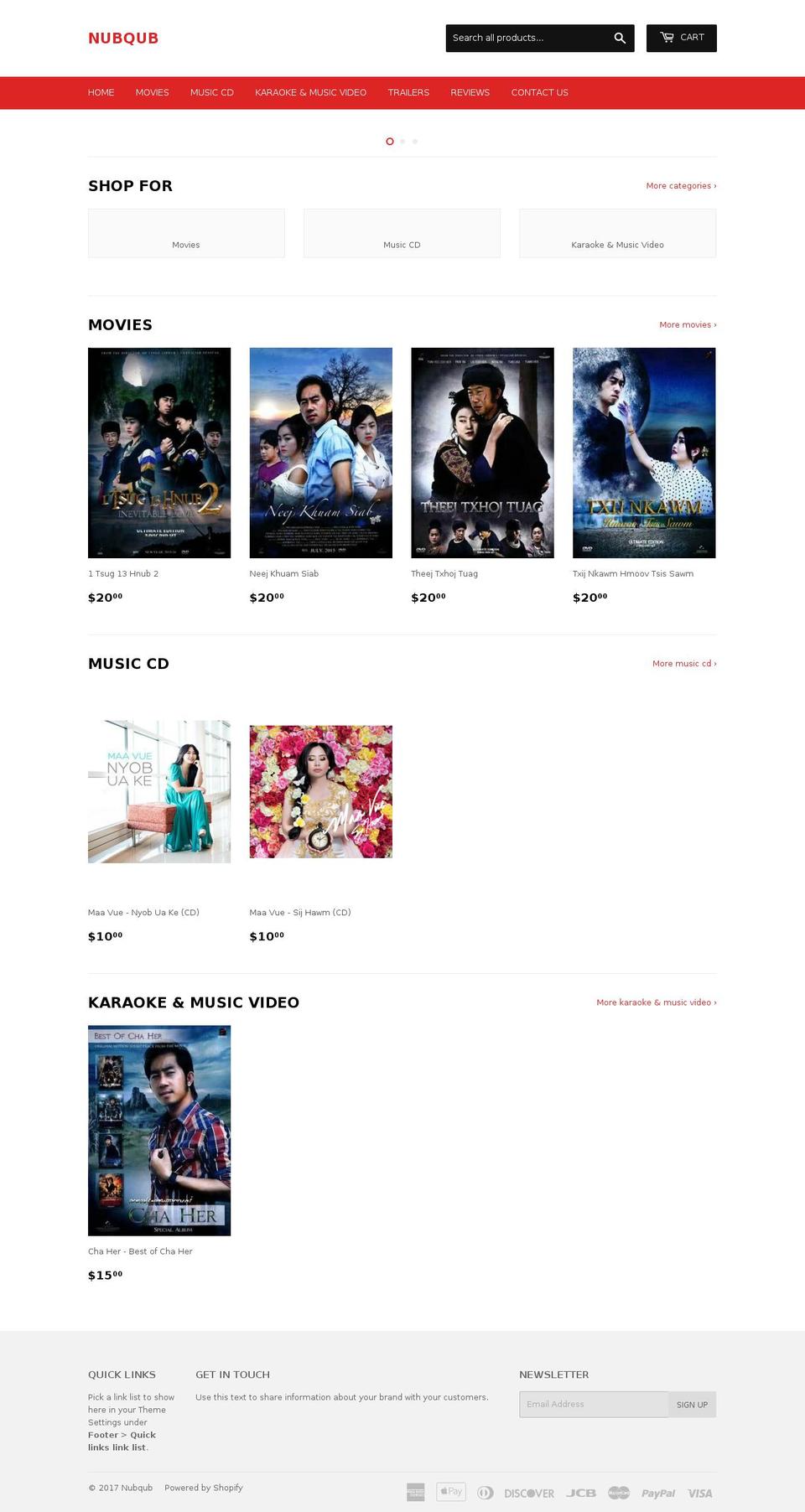This screenshot has height=1512, width=805.
Task: View Theej Txhoj Tuag movie details
Action: 482,453
